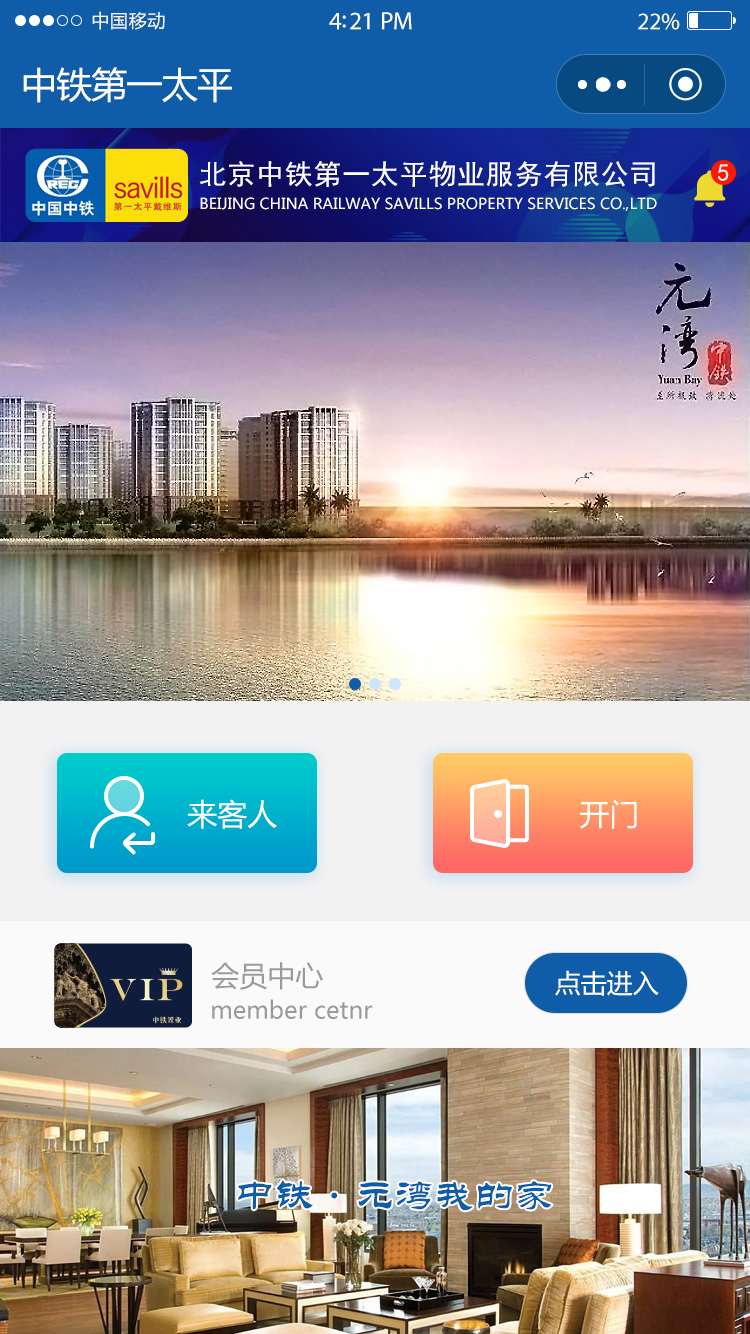Tap the 来客人 visitor button
750x1334 pixels.
coord(187,813)
